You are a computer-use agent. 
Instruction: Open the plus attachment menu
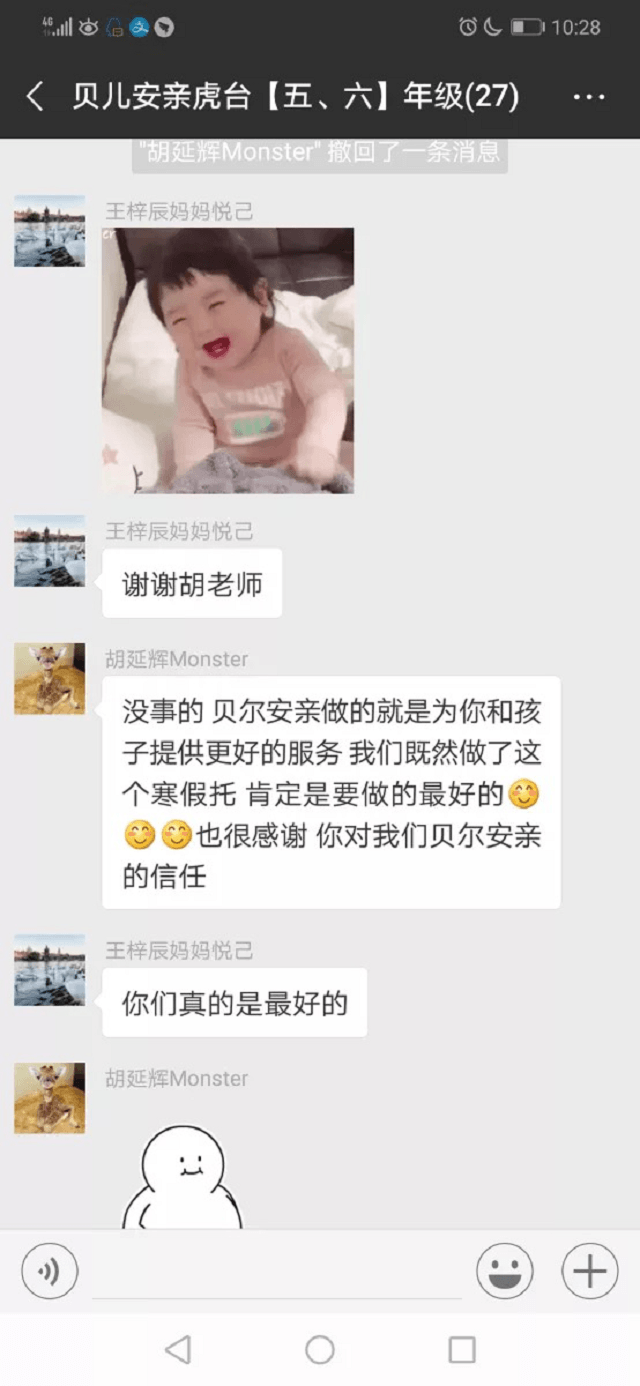point(589,1271)
